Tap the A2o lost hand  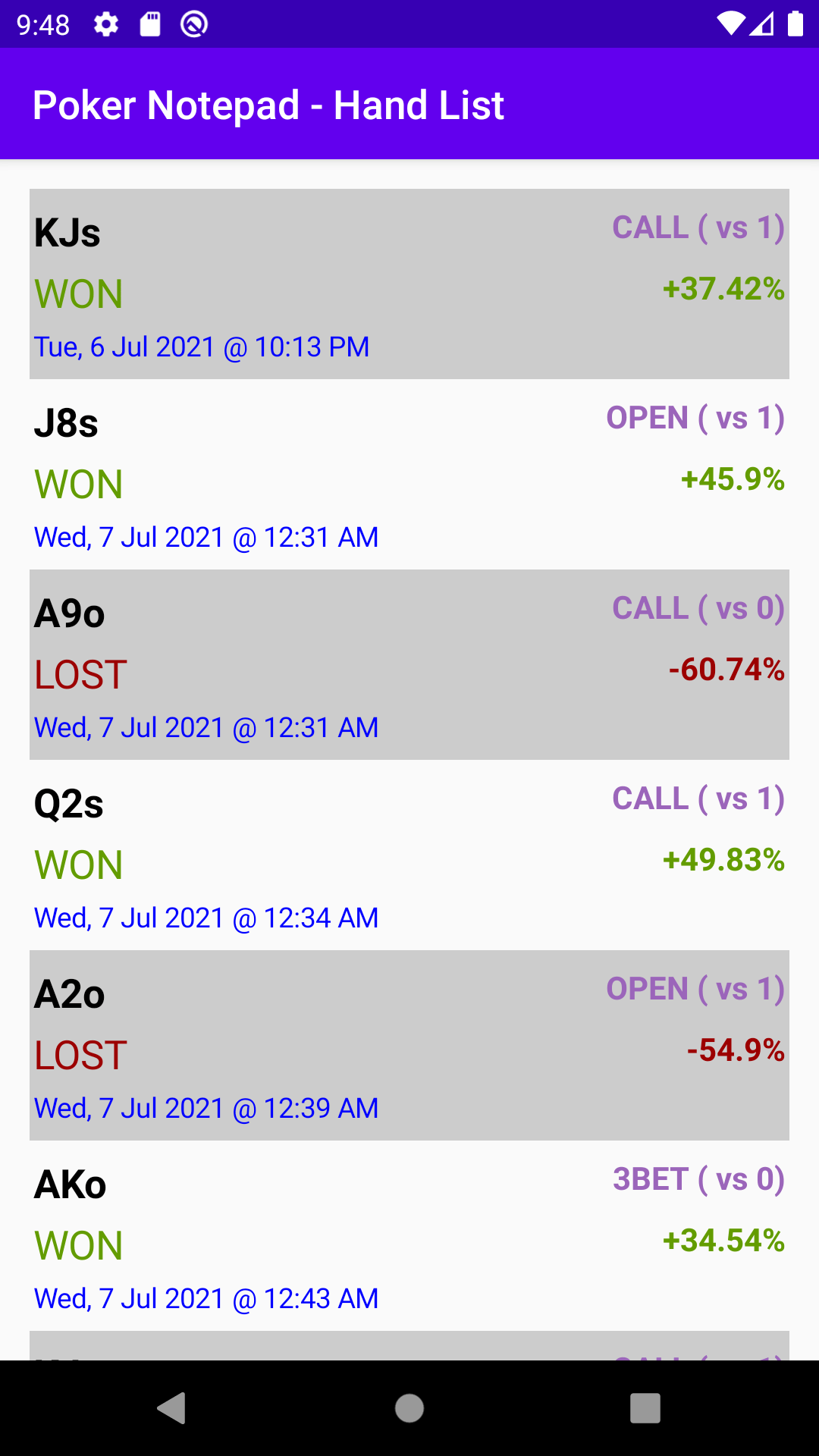coord(409,1045)
